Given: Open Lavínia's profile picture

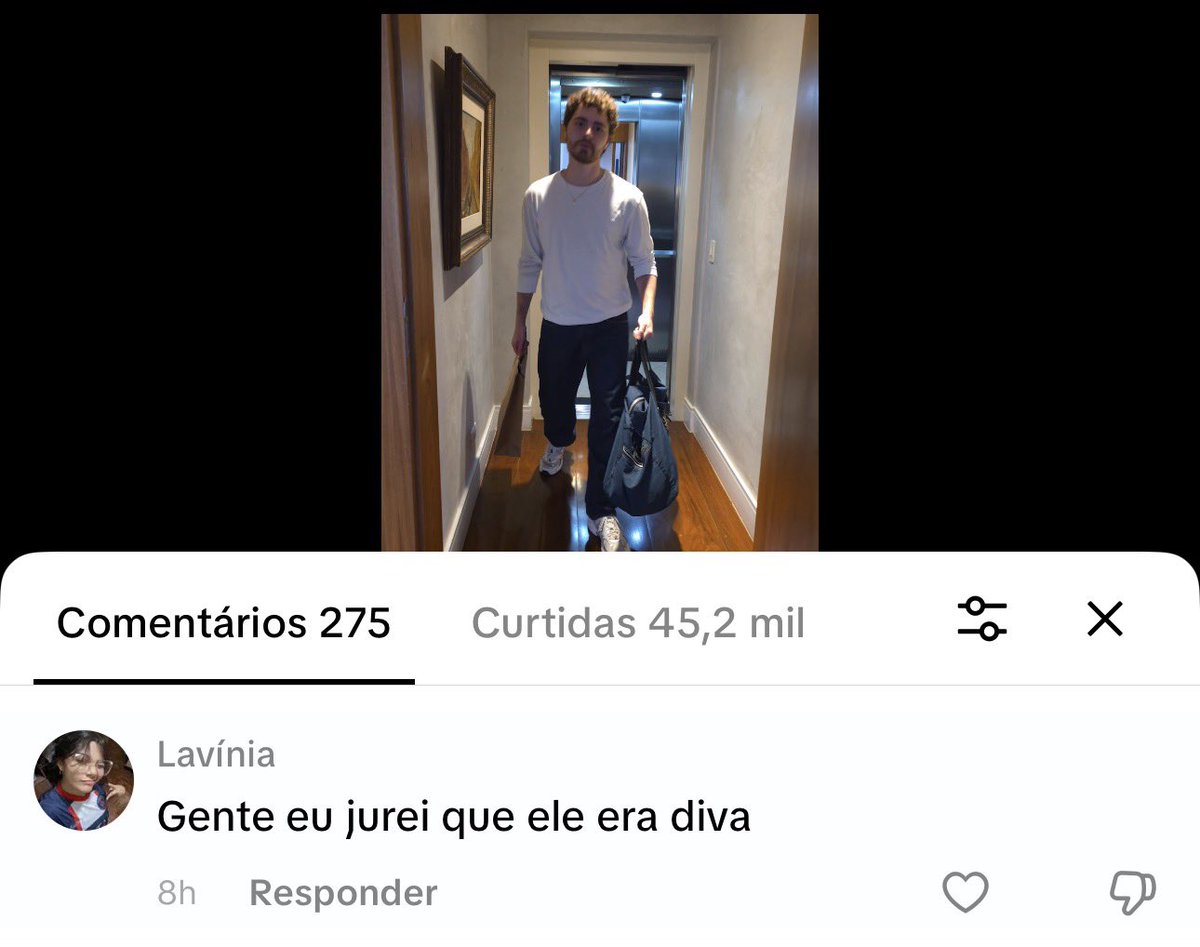Looking at the screenshot, I should (83, 780).
